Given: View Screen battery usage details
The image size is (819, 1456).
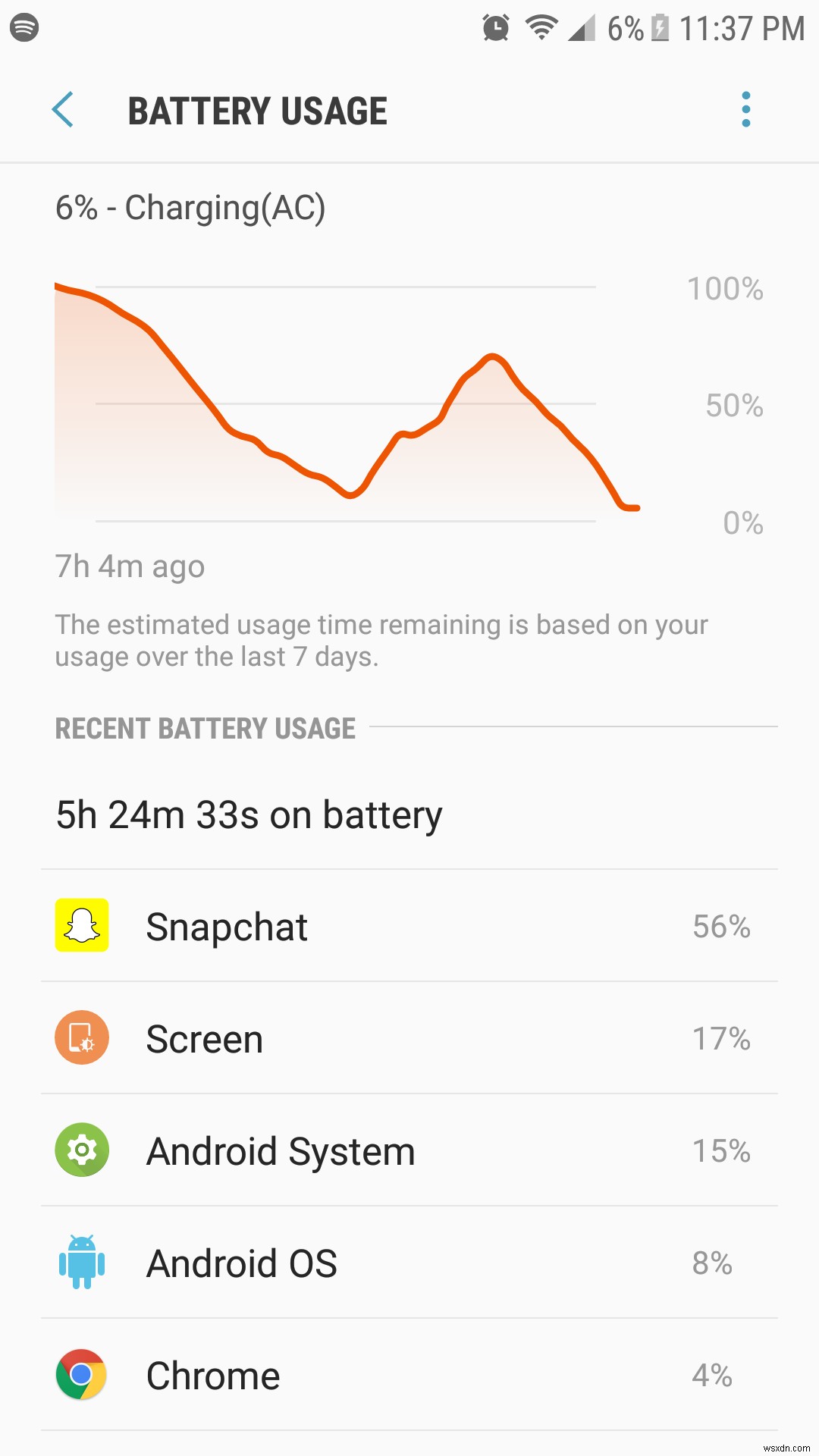Looking at the screenshot, I should (409, 1038).
